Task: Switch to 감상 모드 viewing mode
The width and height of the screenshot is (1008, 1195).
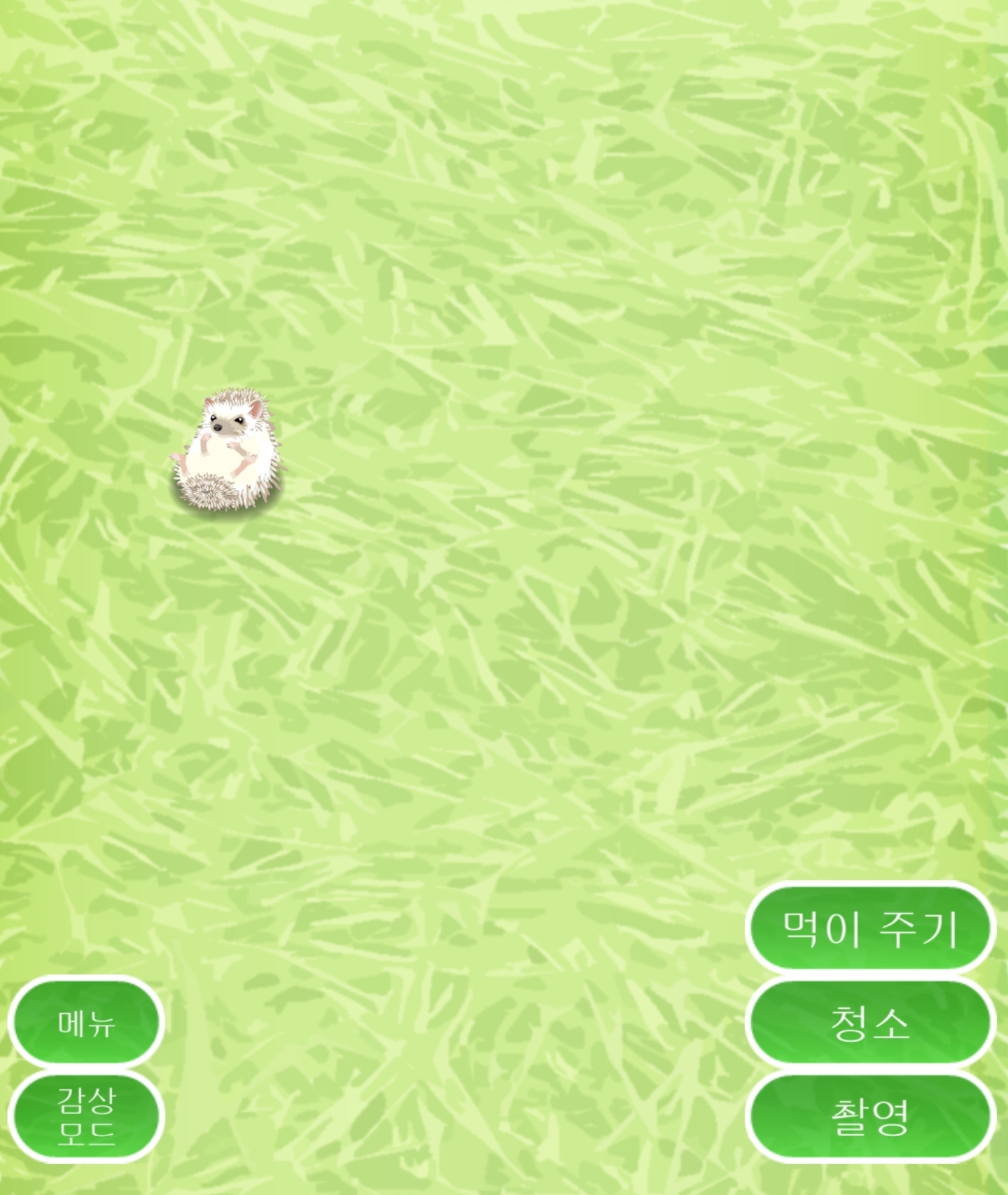Action: [x=85, y=1116]
